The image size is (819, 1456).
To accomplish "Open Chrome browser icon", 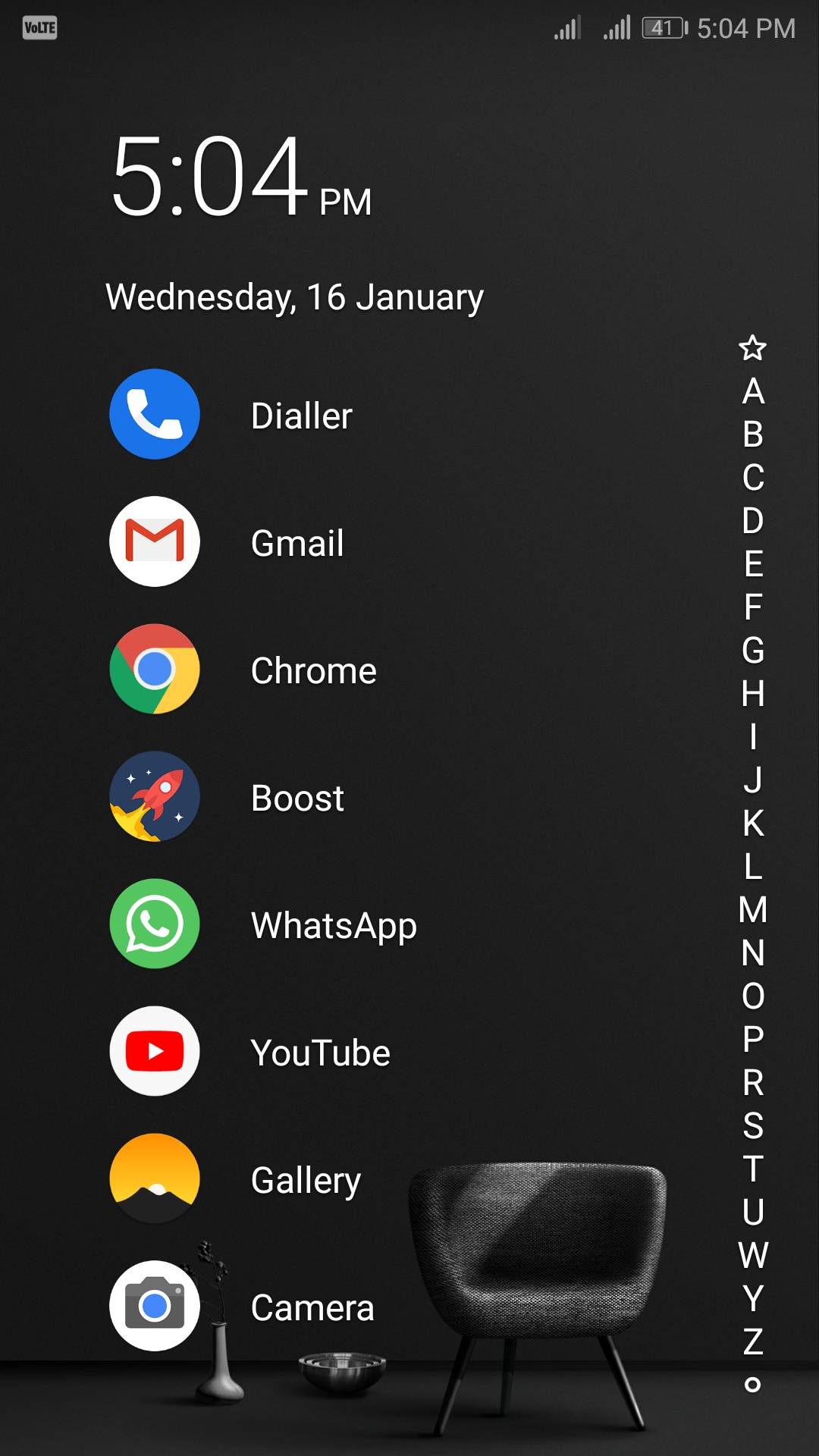I will point(154,669).
